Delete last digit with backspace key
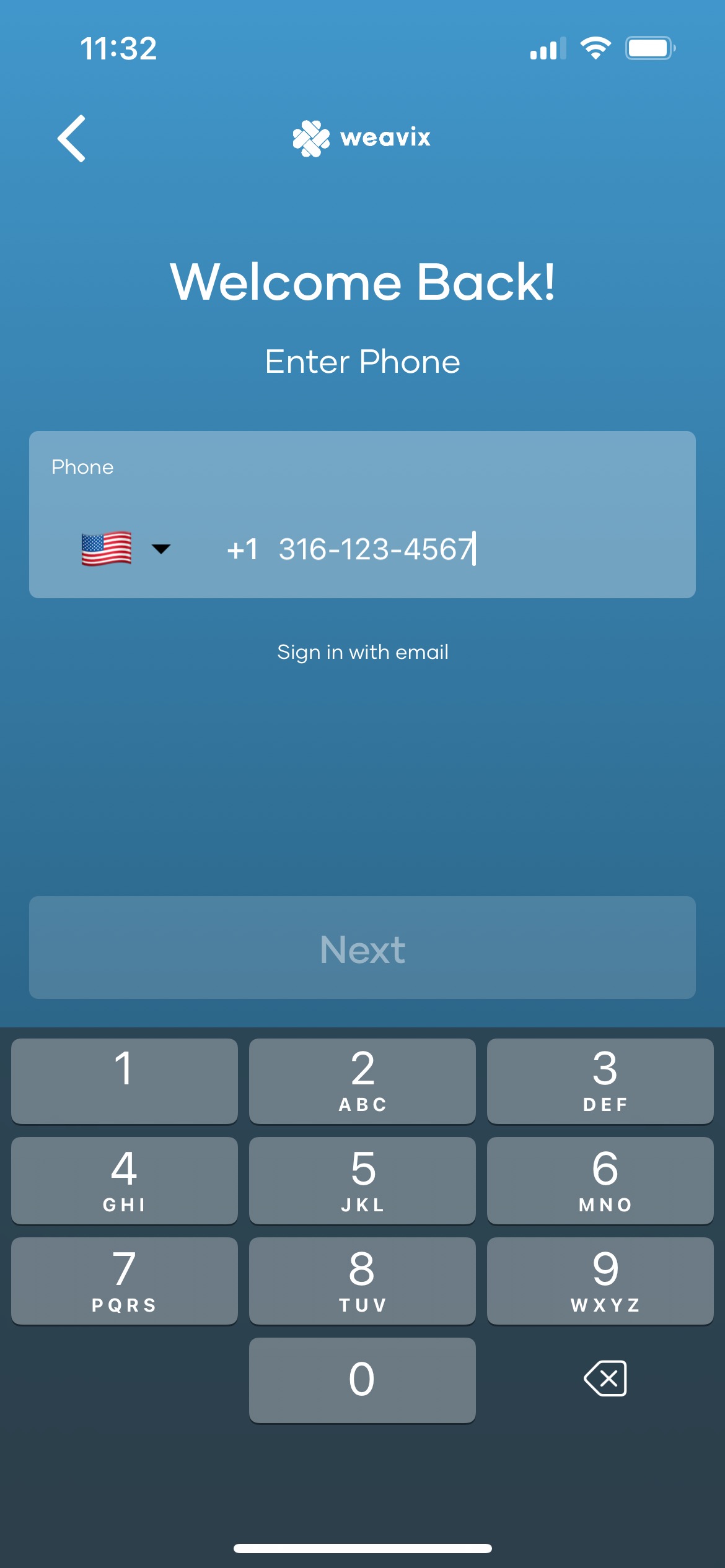 click(x=605, y=1379)
